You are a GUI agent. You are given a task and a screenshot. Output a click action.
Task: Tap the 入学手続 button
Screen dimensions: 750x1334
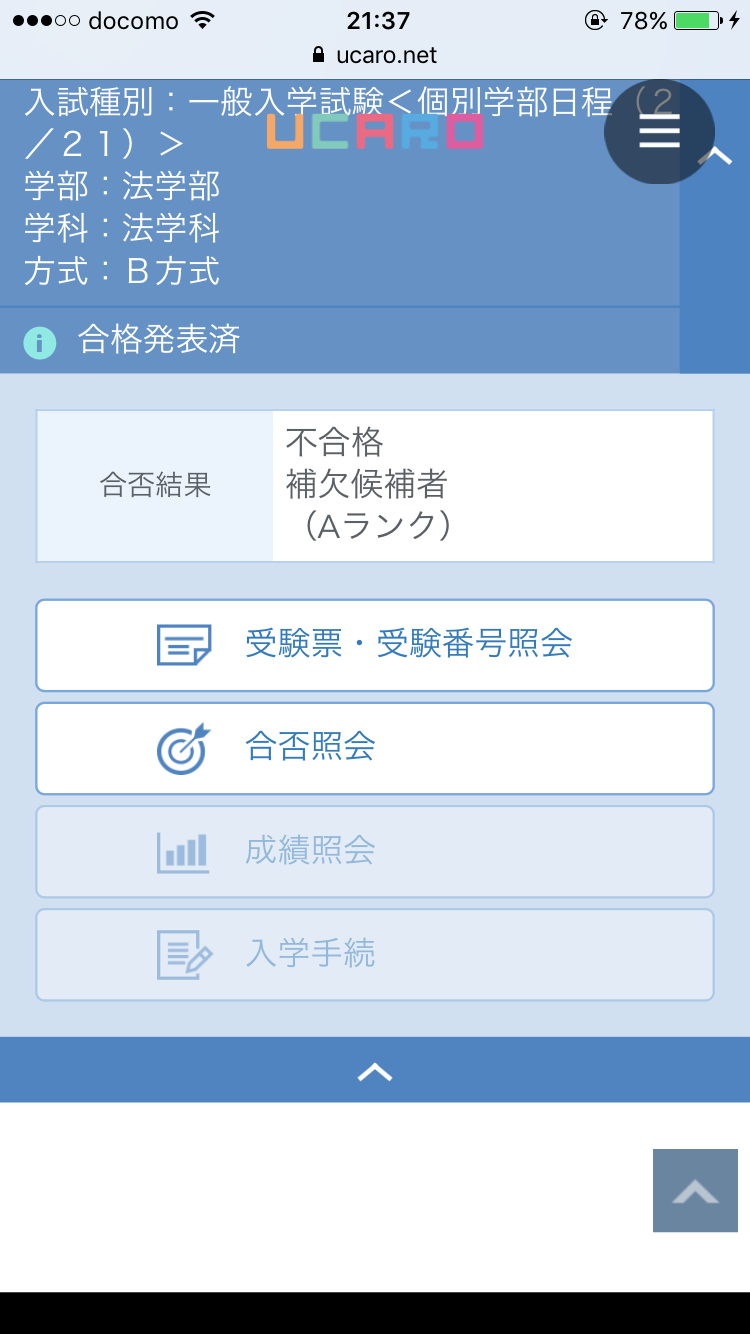point(375,954)
